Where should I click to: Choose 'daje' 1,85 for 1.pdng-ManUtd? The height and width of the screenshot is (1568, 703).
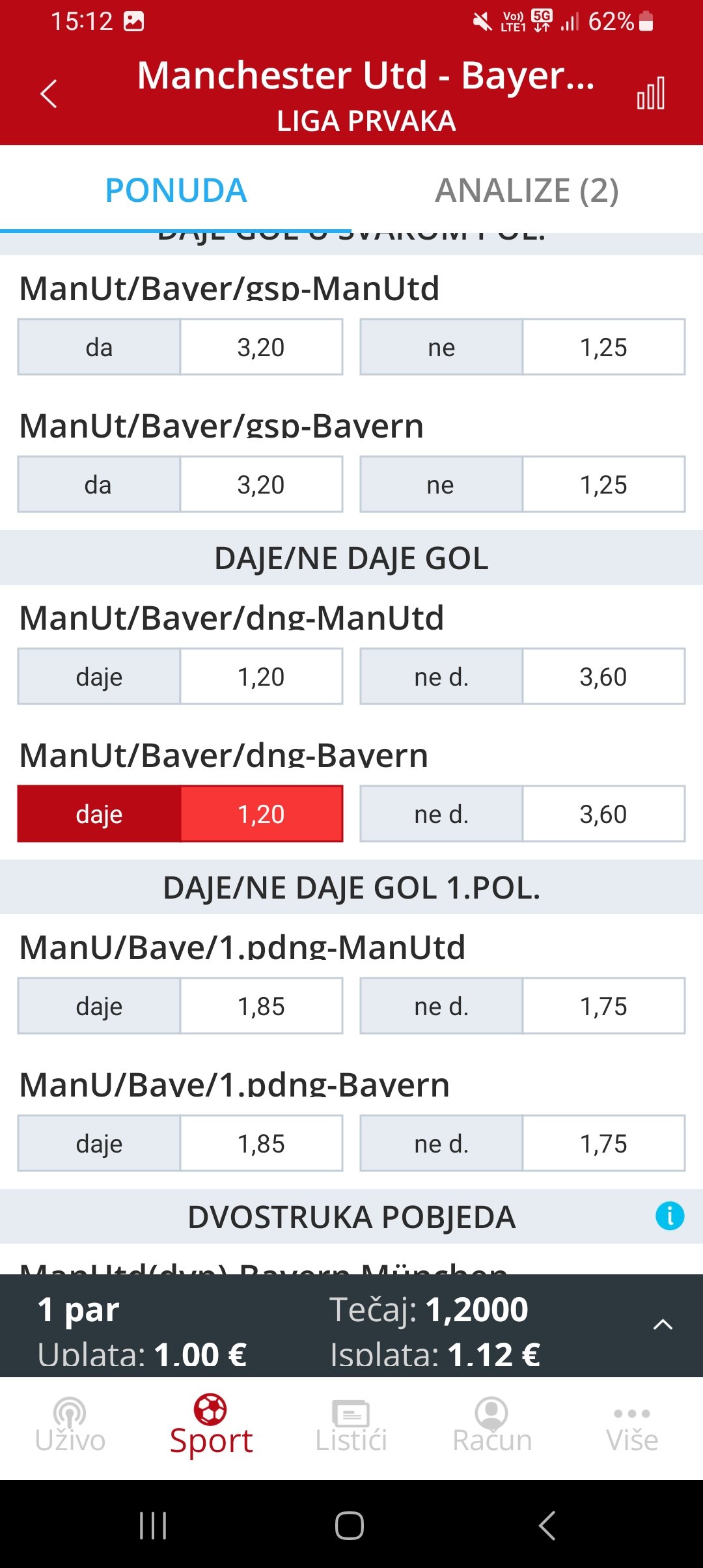180,1006
